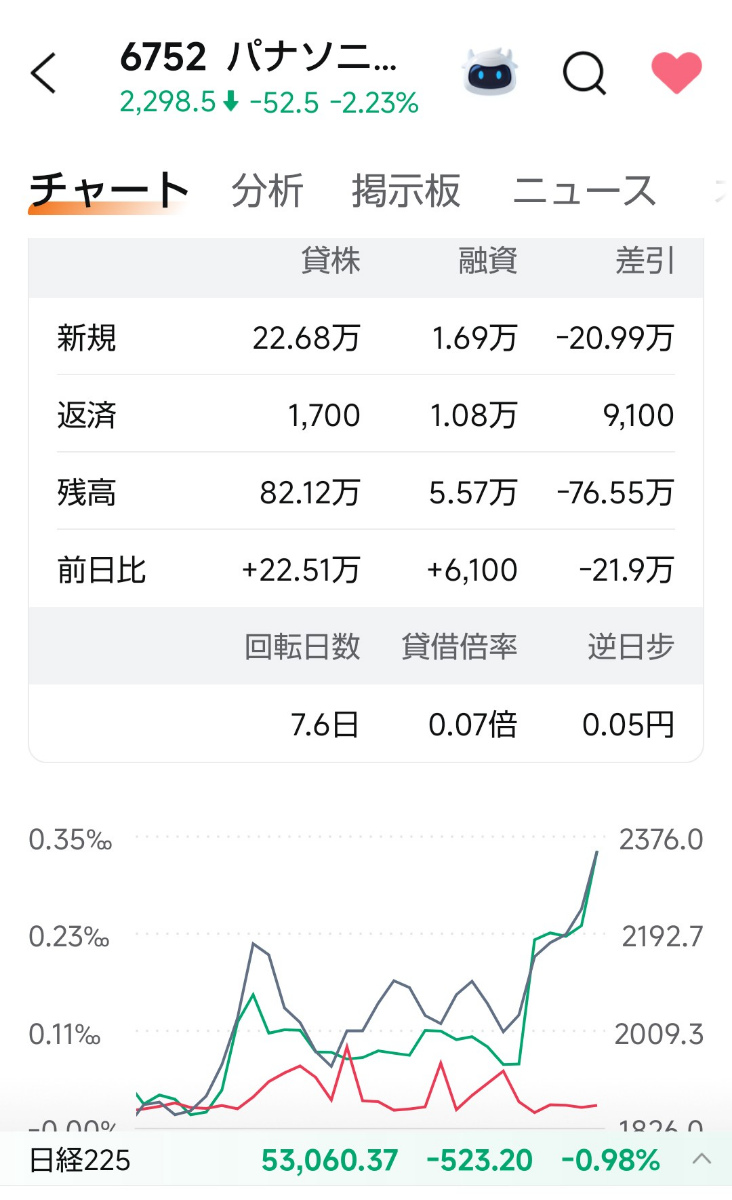Tap the 日経225 index label
Screen dimensions: 732x1200
pos(80,1160)
